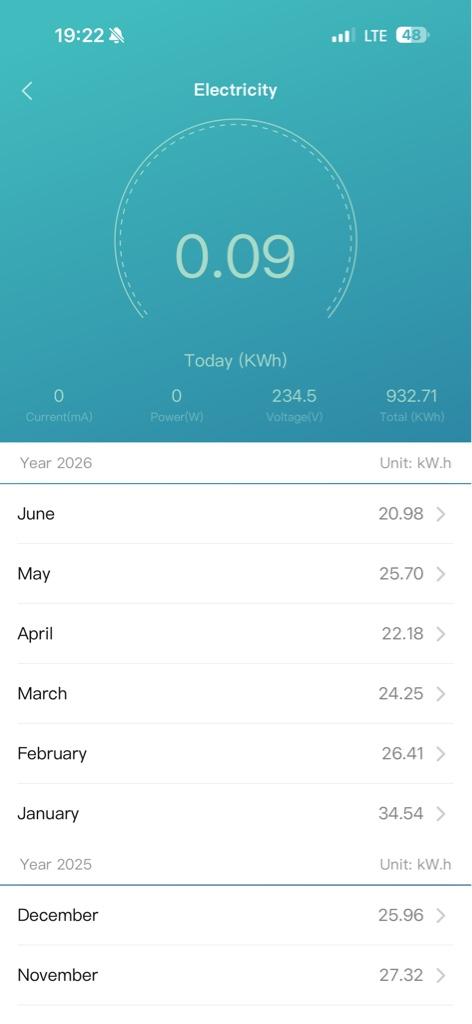Viewport: 472px width, 1024px height.
Task: Select the November 2025 row
Action: [236, 975]
